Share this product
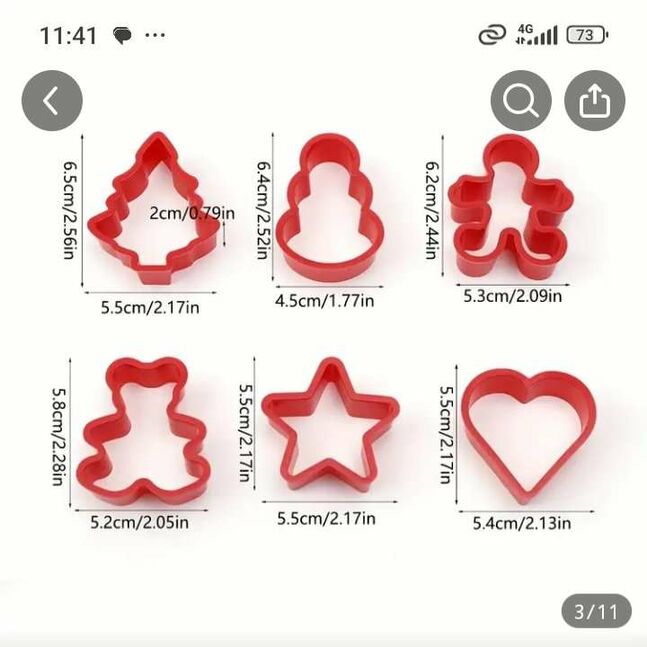The height and width of the screenshot is (647, 647). pyautogui.click(x=594, y=100)
